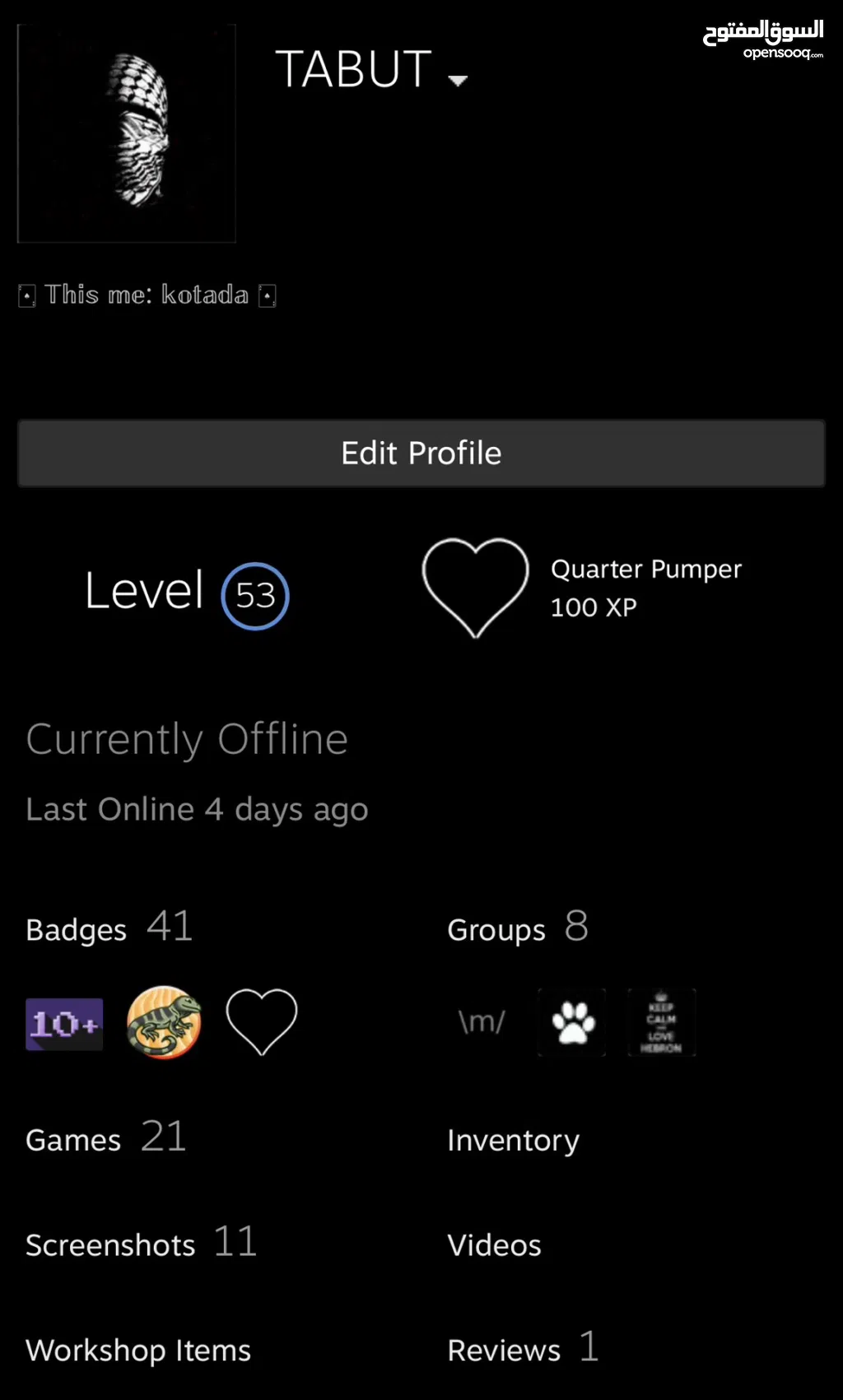Show the Games 21 library
843x1400 pixels.
pos(106,1139)
